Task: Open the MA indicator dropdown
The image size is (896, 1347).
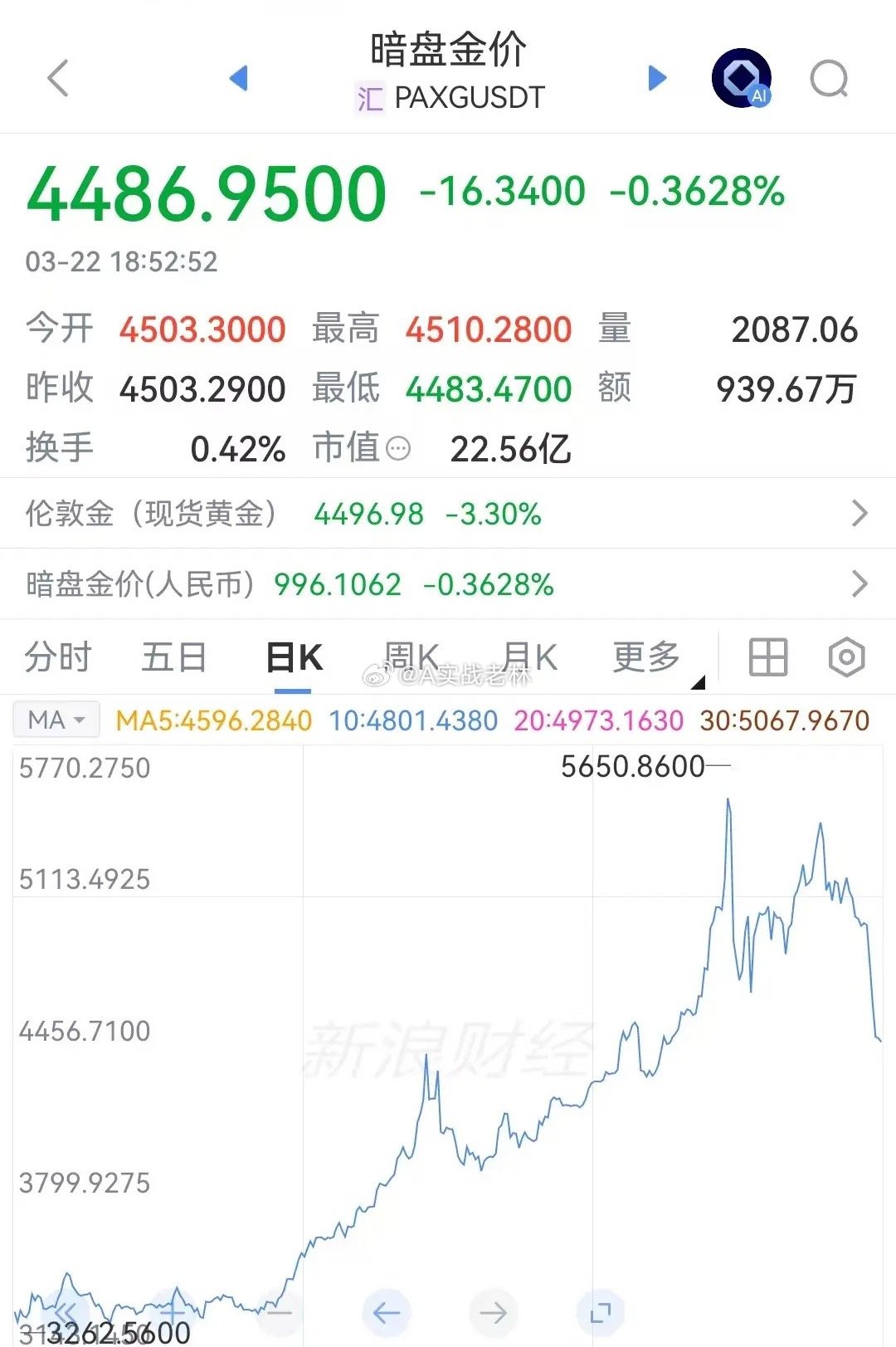Action: coord(55,720)
